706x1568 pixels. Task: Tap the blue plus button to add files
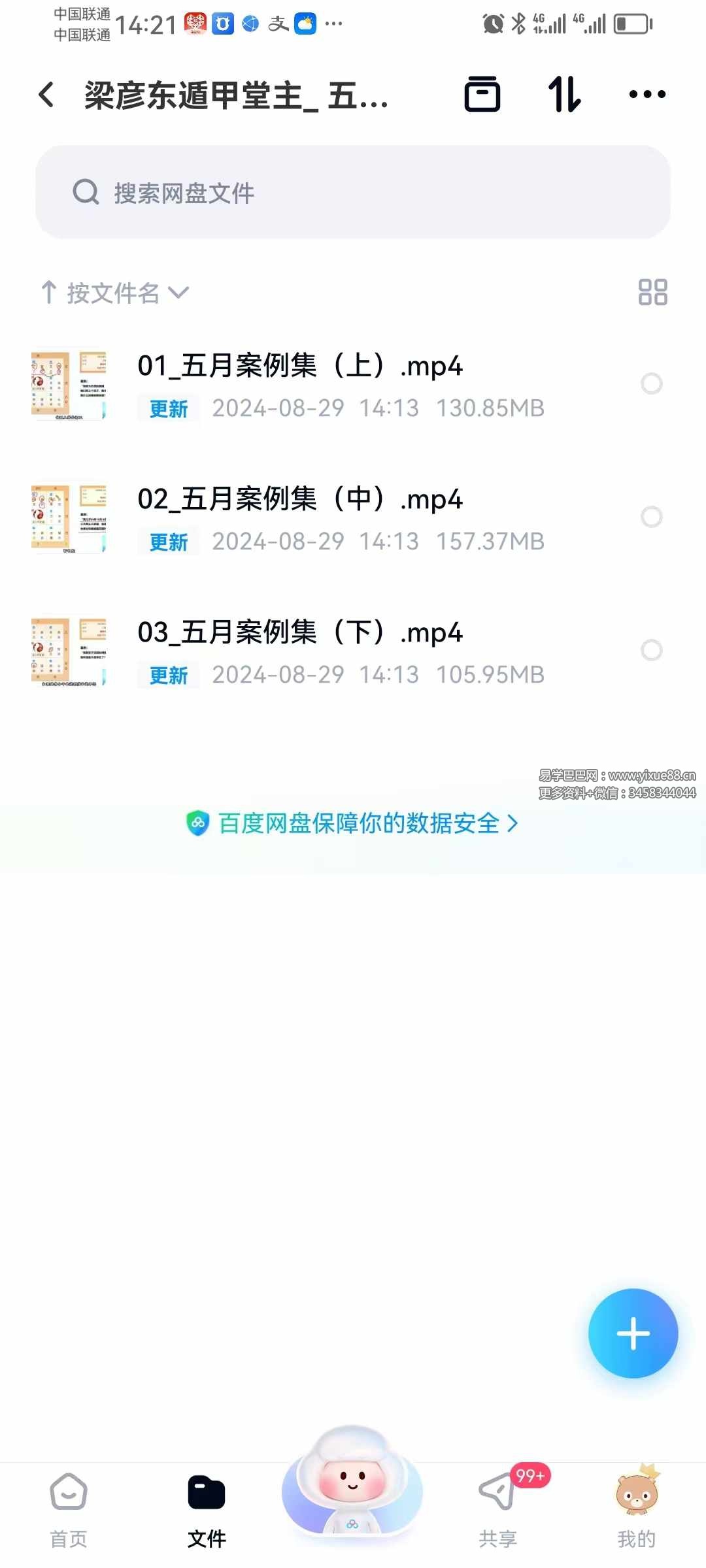(x=632, y=1334)
